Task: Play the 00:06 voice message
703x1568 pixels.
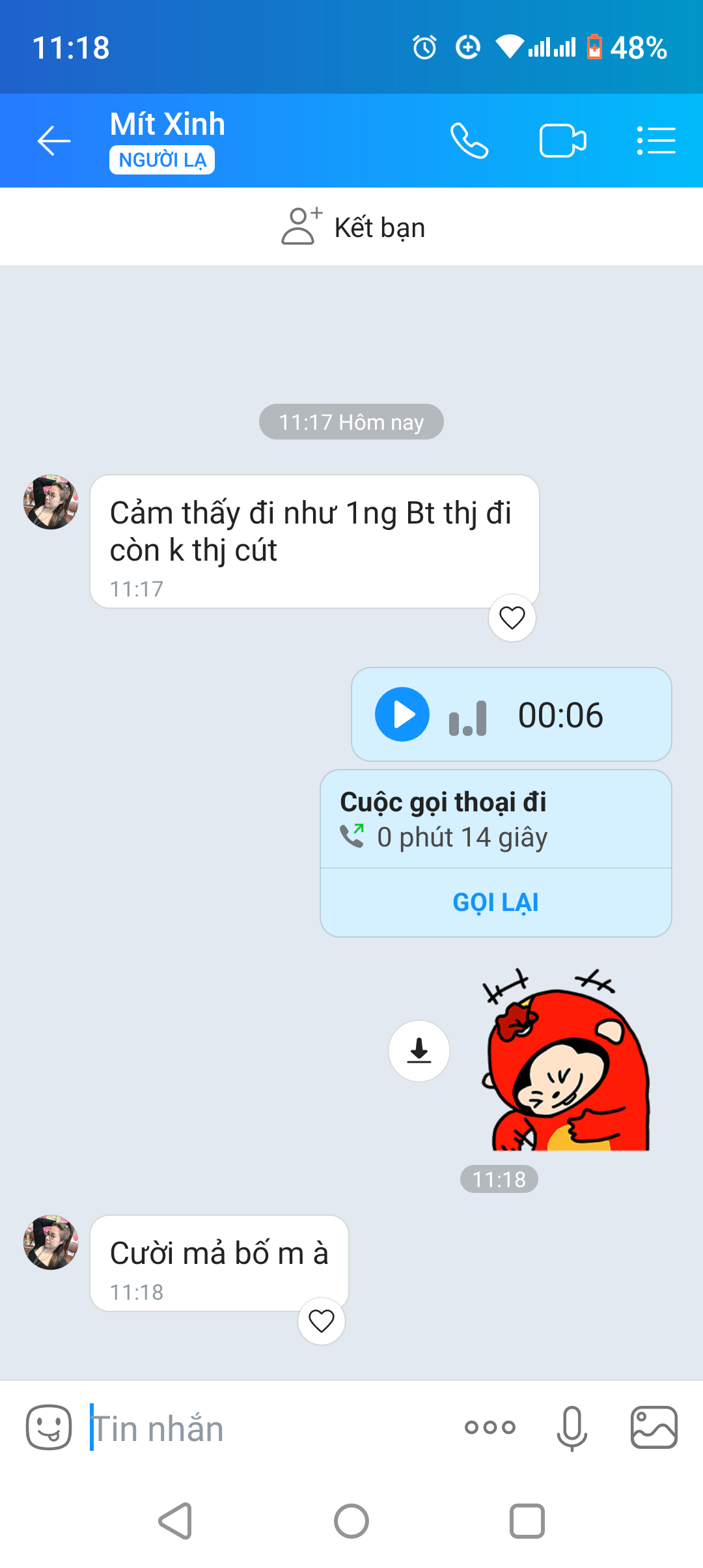Action: pyautogui.click(x=402, y=714)
